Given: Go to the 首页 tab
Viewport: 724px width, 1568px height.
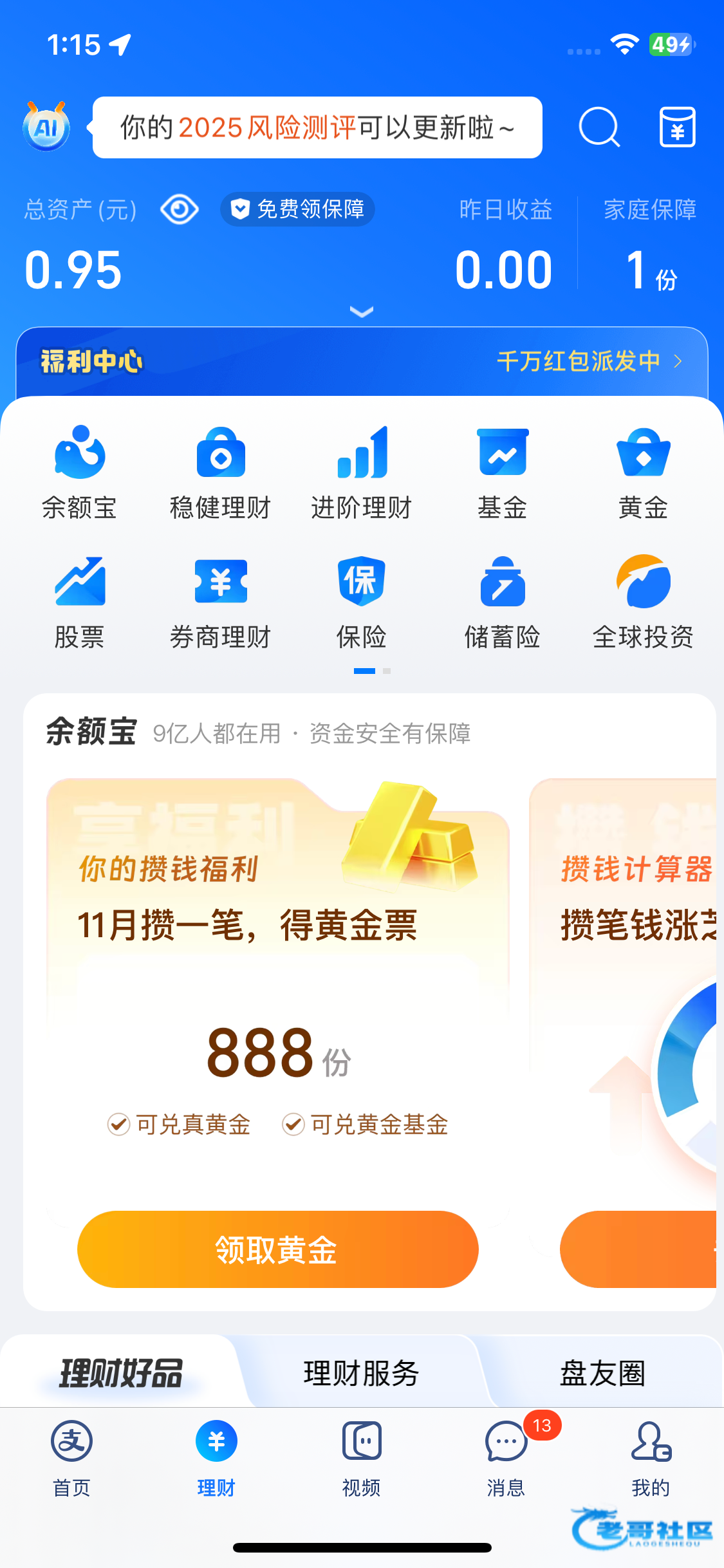Looking at the screenshot, I should (71, 1458).
